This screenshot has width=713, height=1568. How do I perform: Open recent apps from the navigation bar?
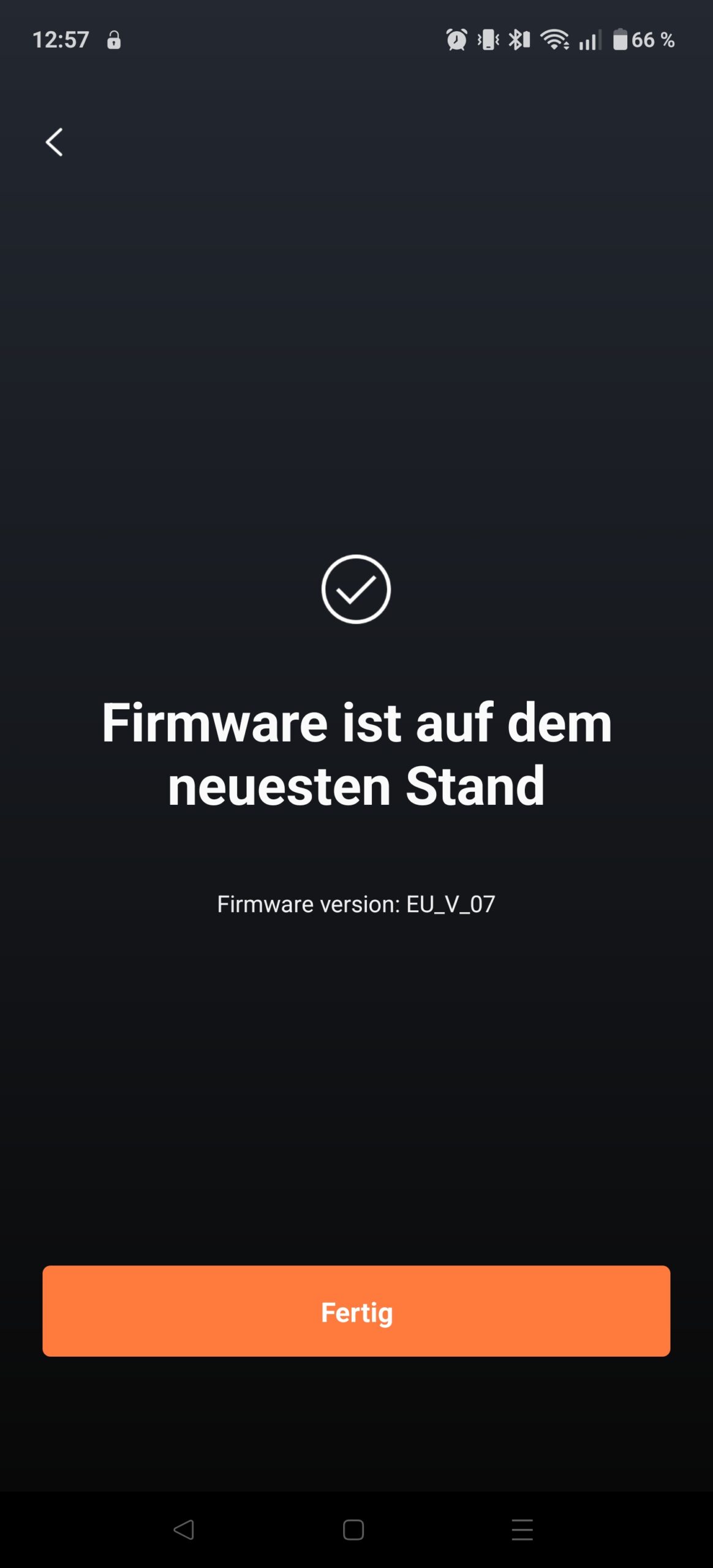point(522,1529)
